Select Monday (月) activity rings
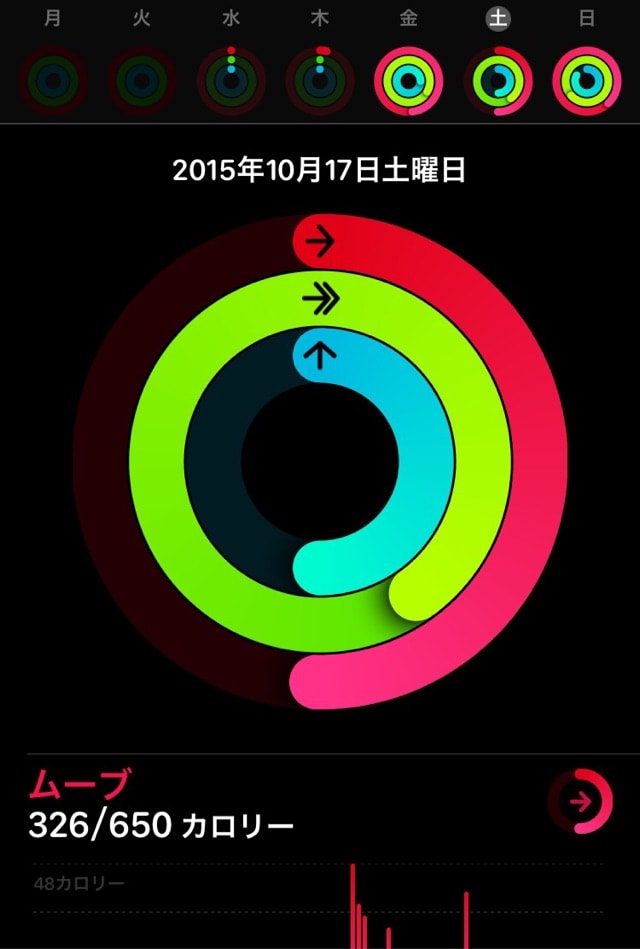This screenshot has height=949, width=640. pyautogui.click(x=52, y=81)
